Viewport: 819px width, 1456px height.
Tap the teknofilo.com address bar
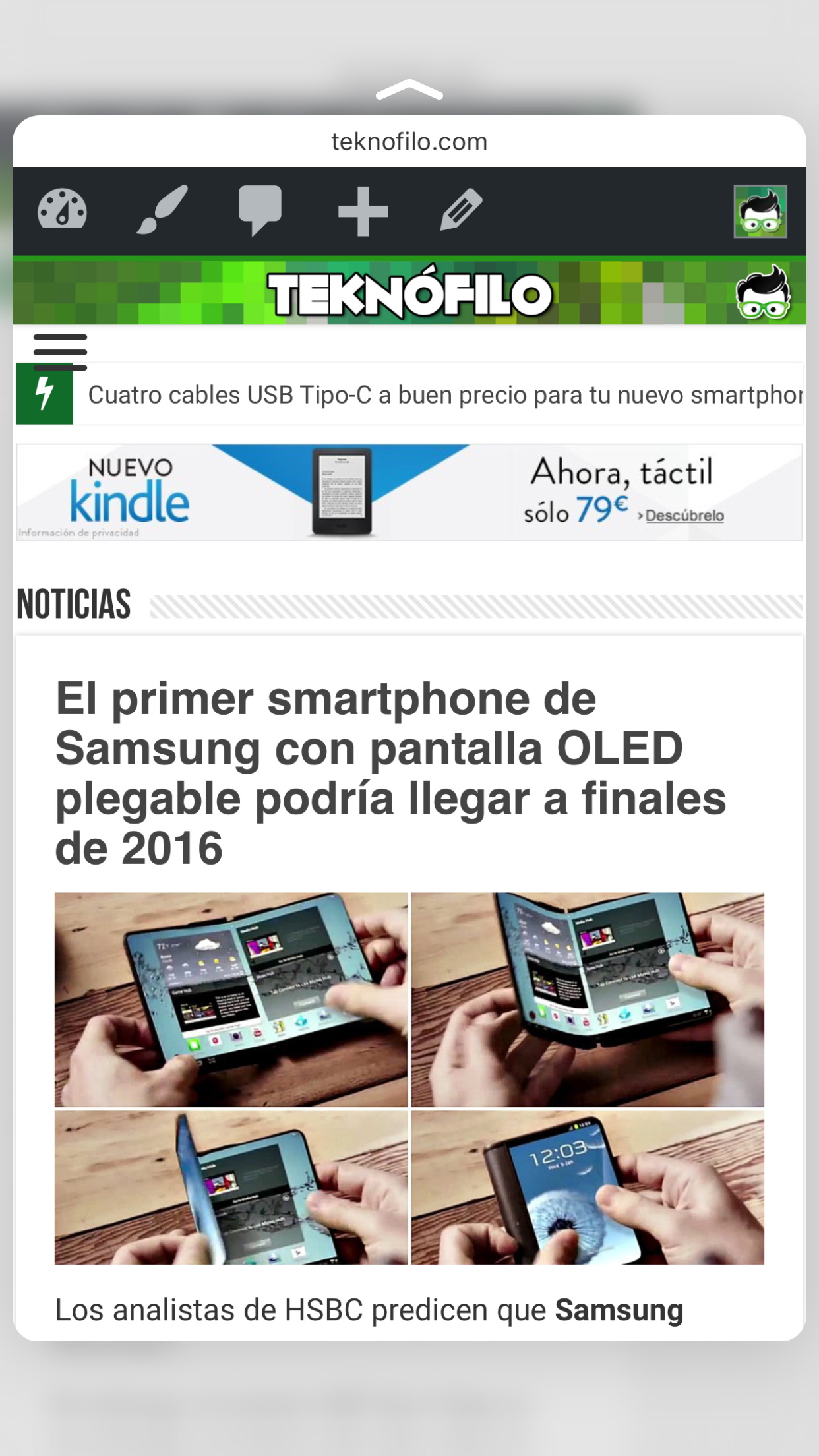[x=409, y=142]
